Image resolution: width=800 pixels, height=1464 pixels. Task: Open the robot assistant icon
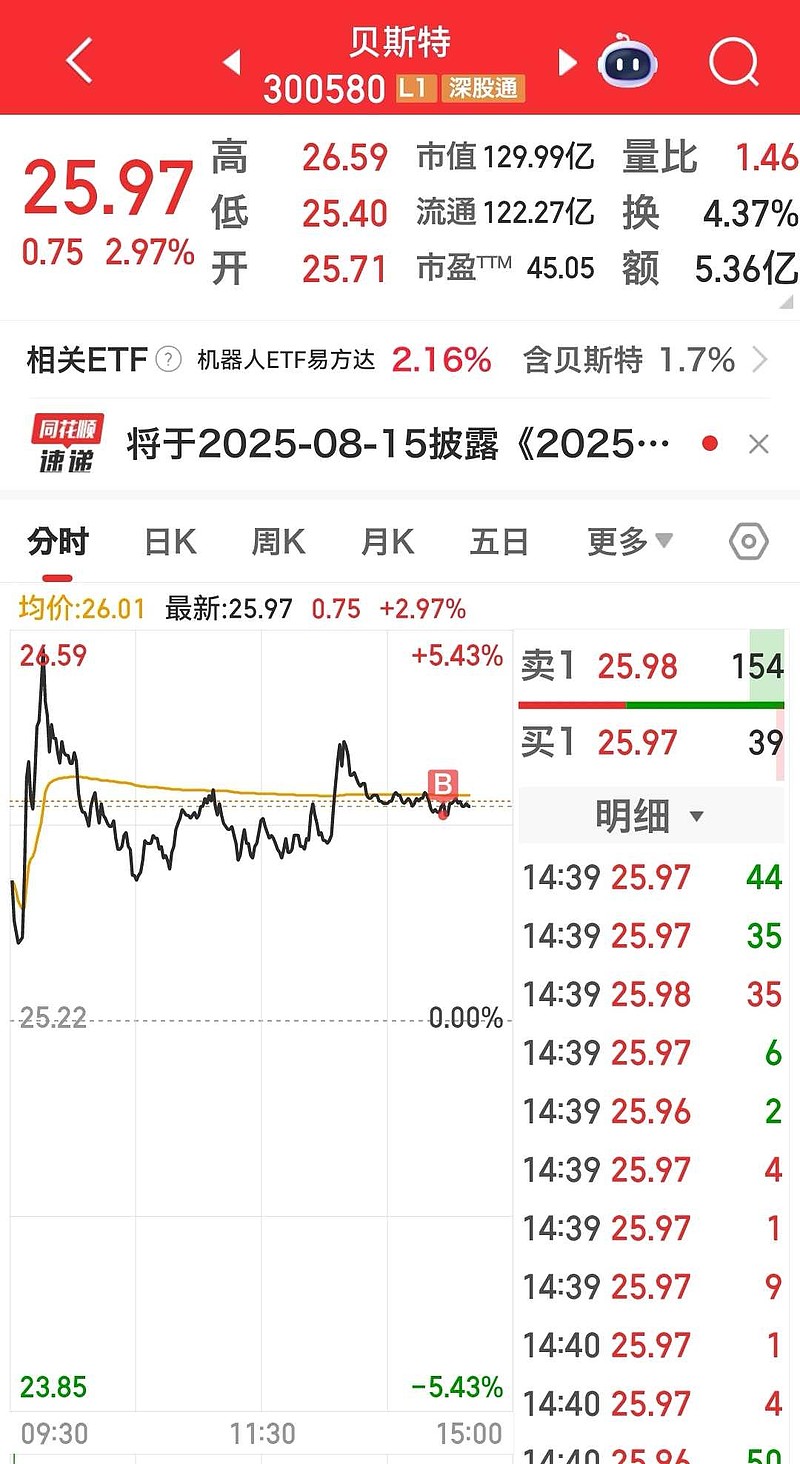628,62
